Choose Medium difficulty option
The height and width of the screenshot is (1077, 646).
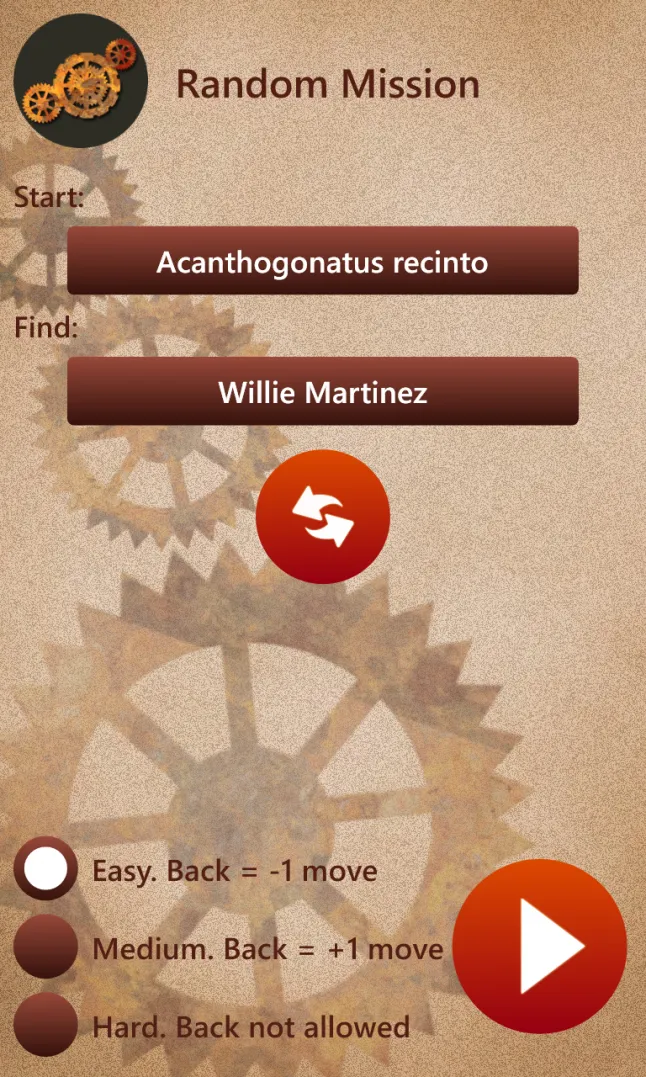click(x=46, y=947)
